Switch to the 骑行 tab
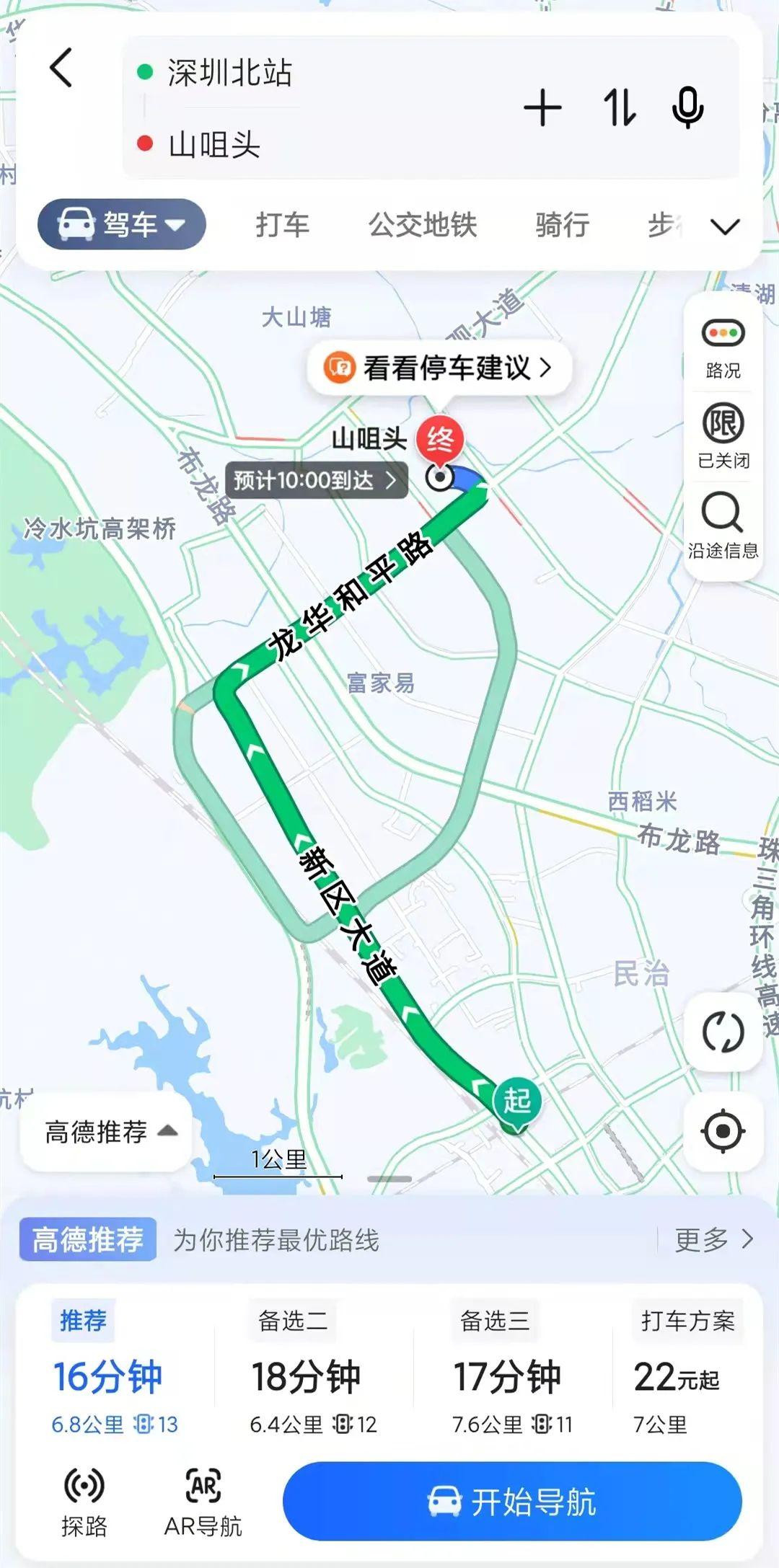The height and width of the screenshot is (1568, 779). [x=562, y=225]
